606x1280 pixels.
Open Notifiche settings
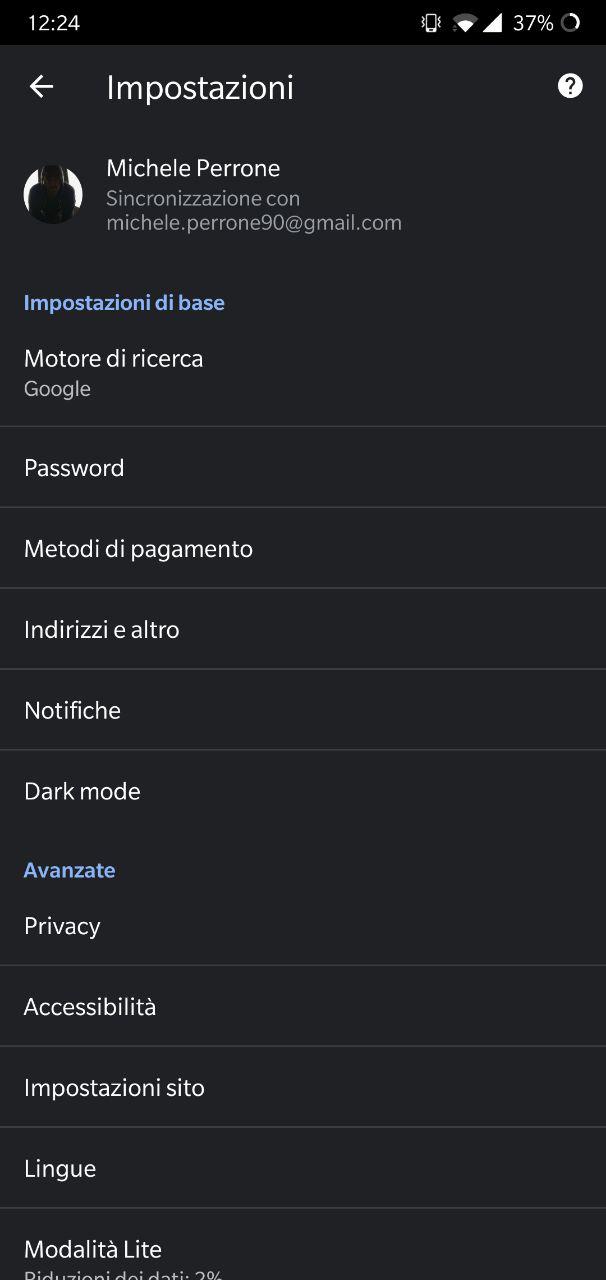[x=303, y=711]
